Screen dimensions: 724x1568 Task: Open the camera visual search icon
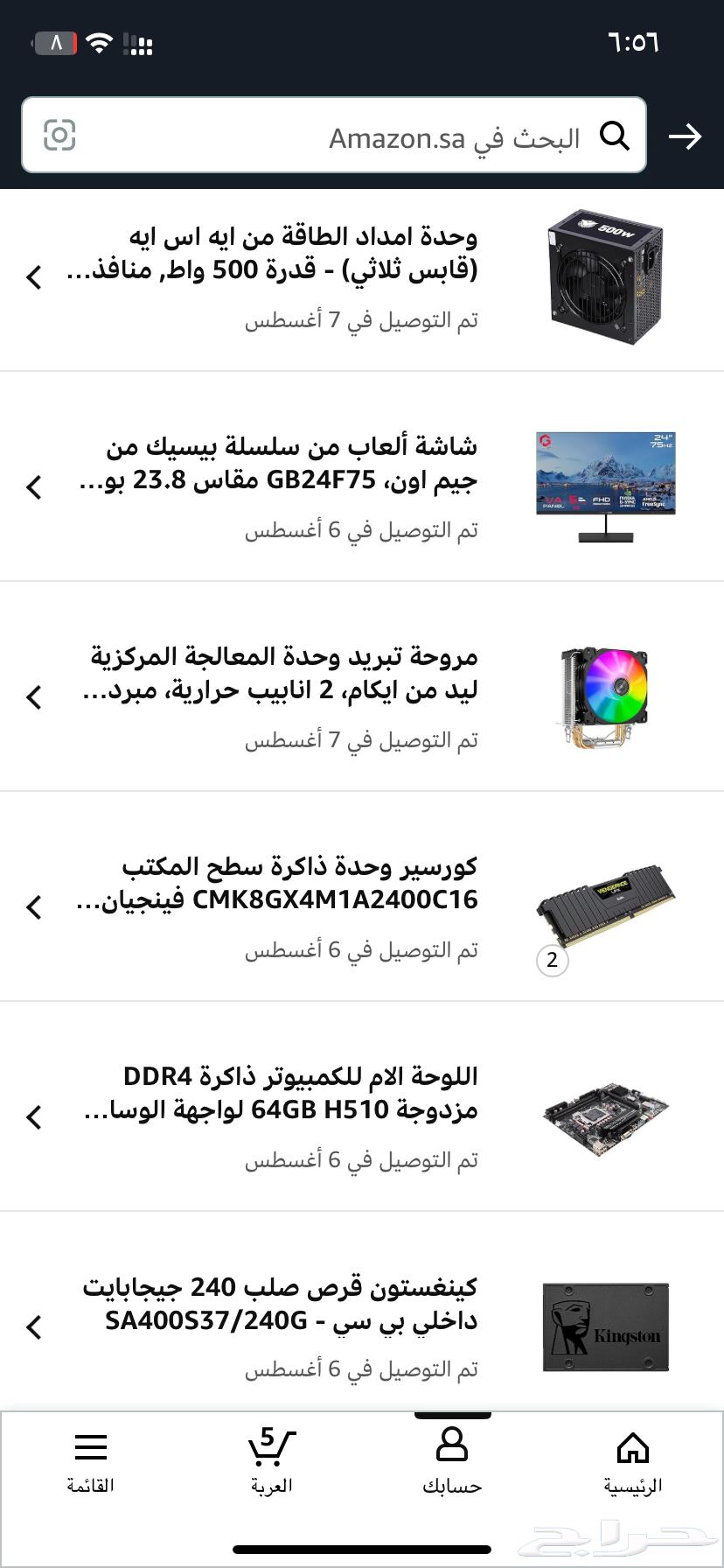(x=58, y=136)
